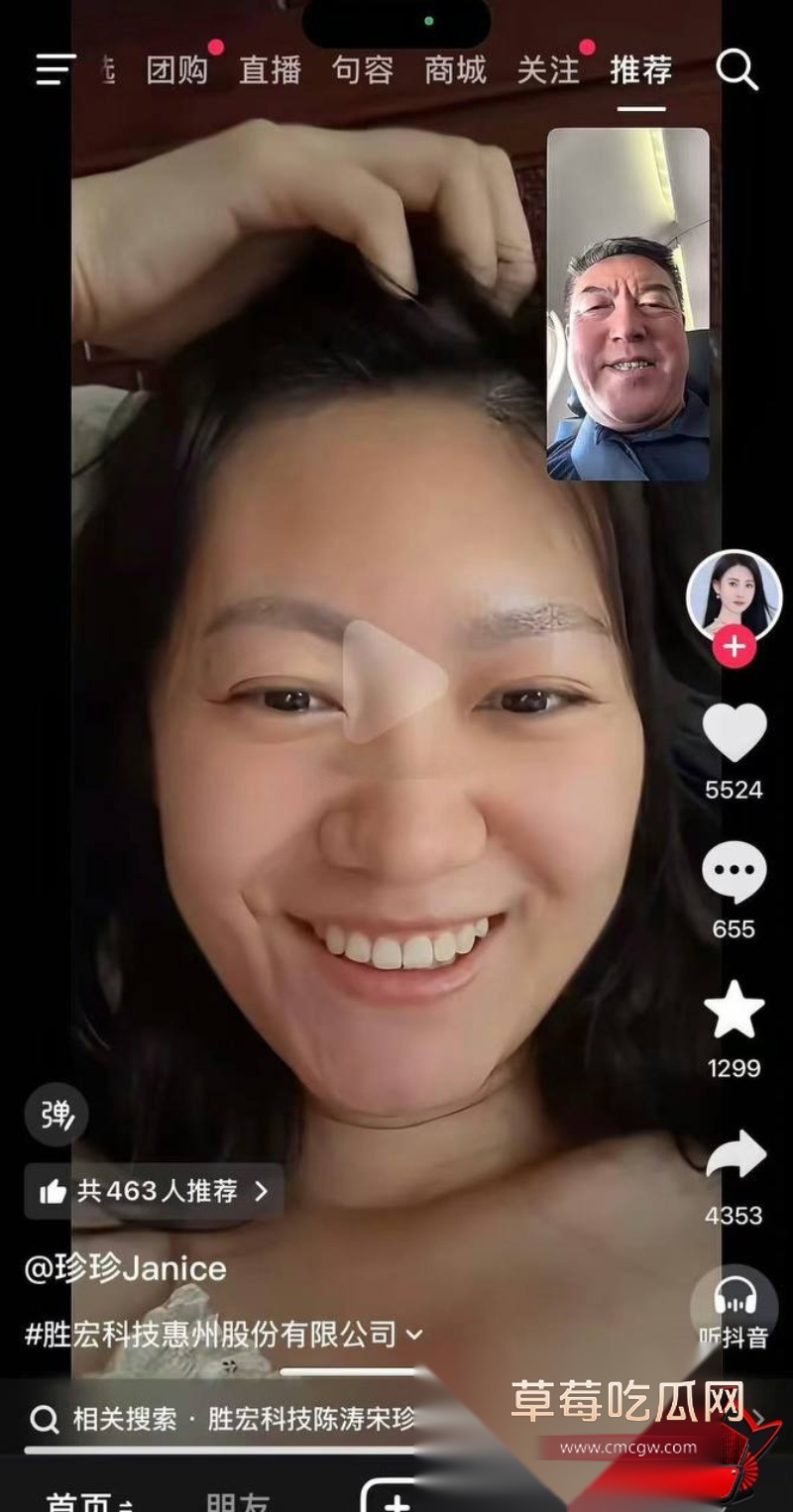
Task: Select the 推荐 tab
Action: click(x=640, y=70)
